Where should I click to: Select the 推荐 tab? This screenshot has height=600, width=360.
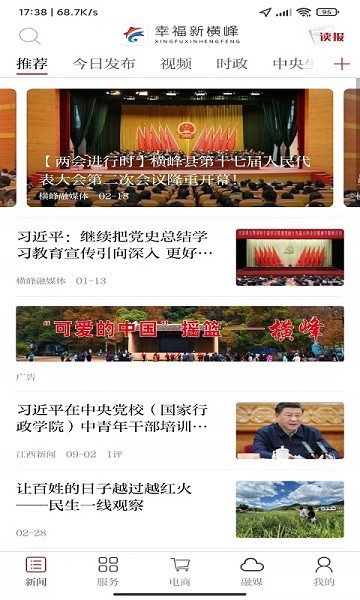(32, 64)
